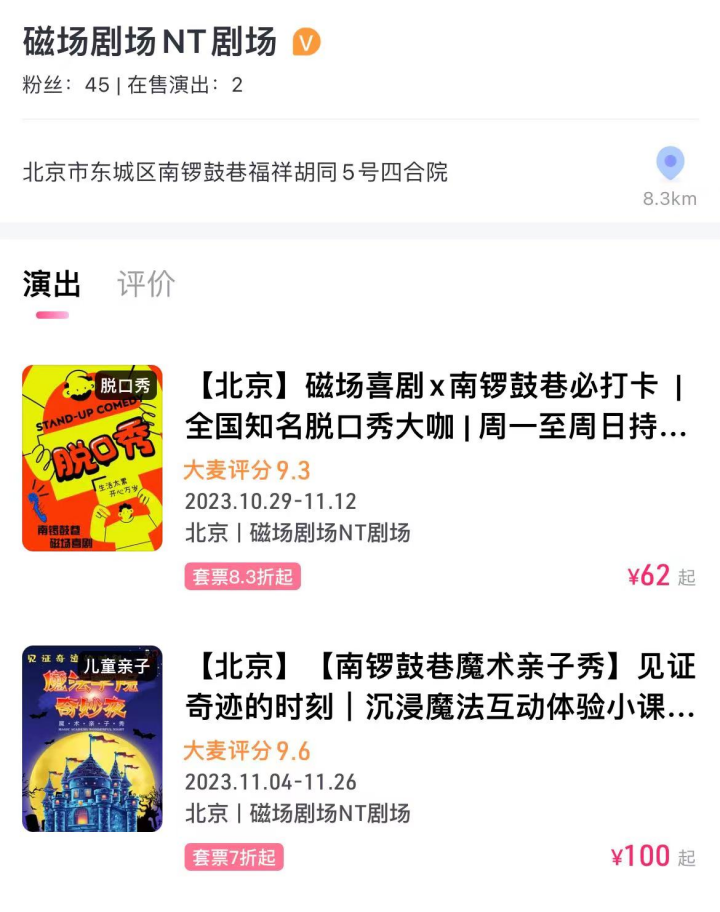Viewport: 720px width, 912px height.
Task: Switch to the 评价 tab
Action: click(146, 284)
